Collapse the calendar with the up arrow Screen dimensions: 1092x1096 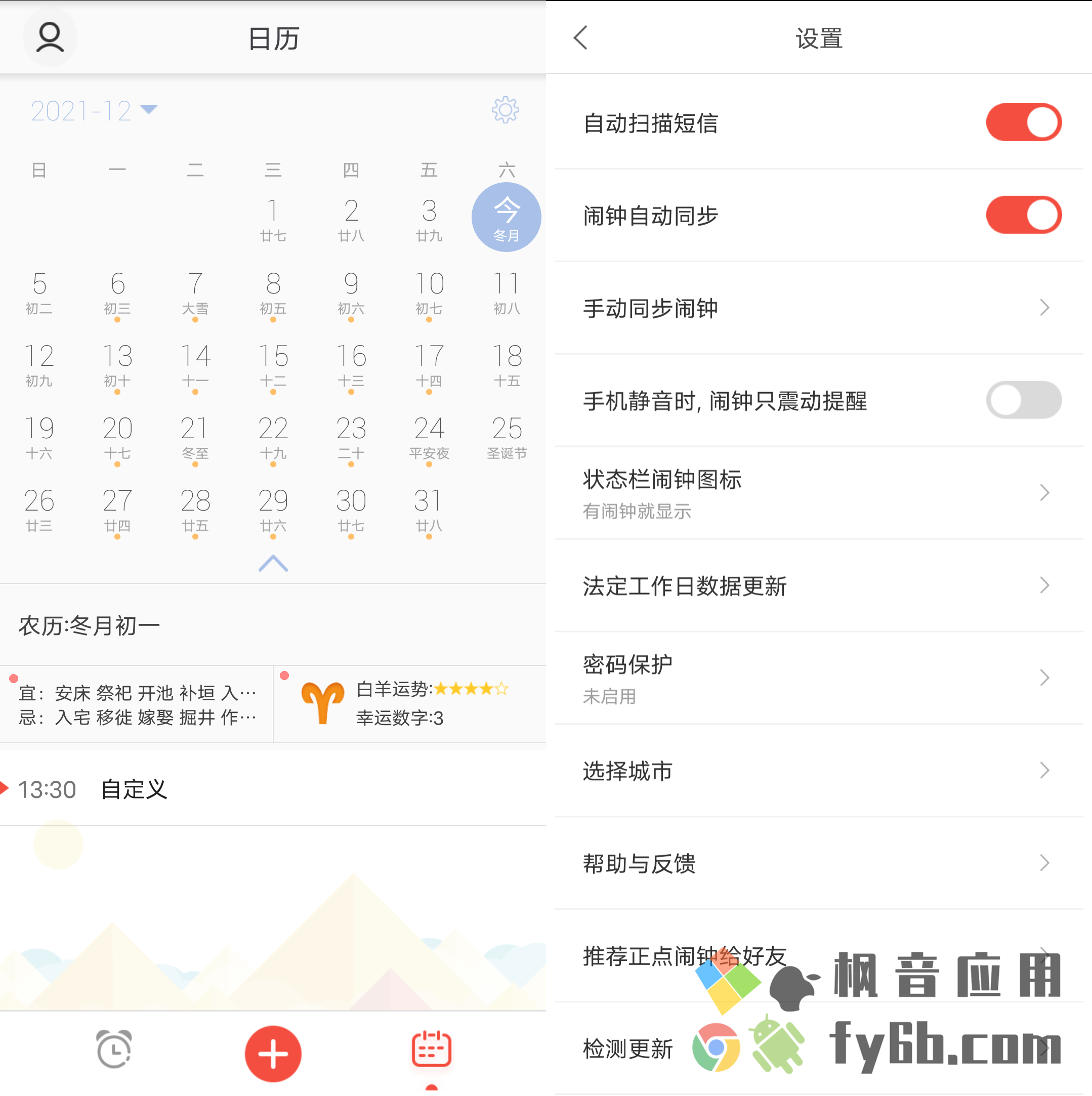tap(273, 563)
